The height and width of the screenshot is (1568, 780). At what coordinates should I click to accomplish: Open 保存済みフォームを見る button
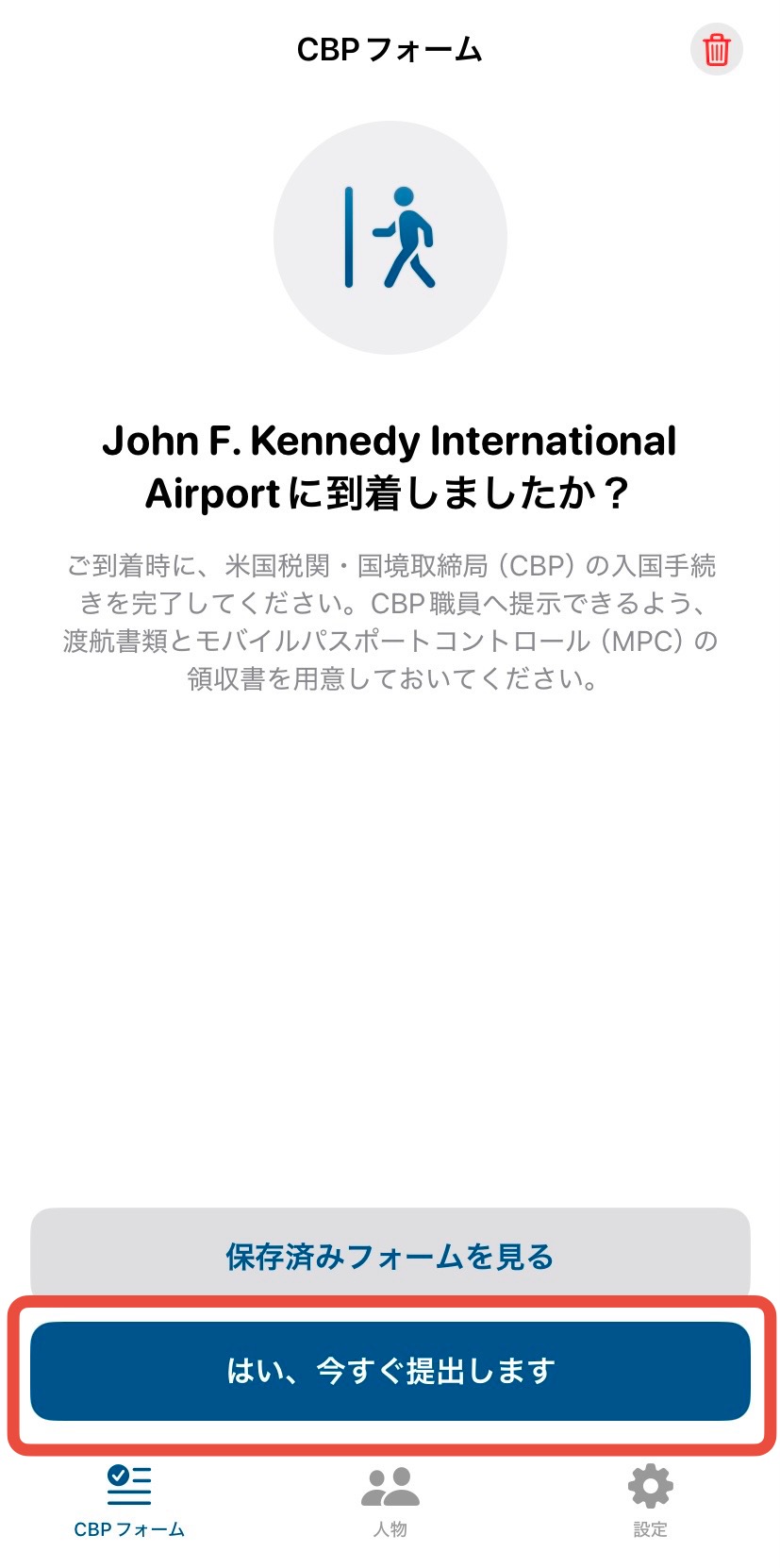coord(390,1256)
